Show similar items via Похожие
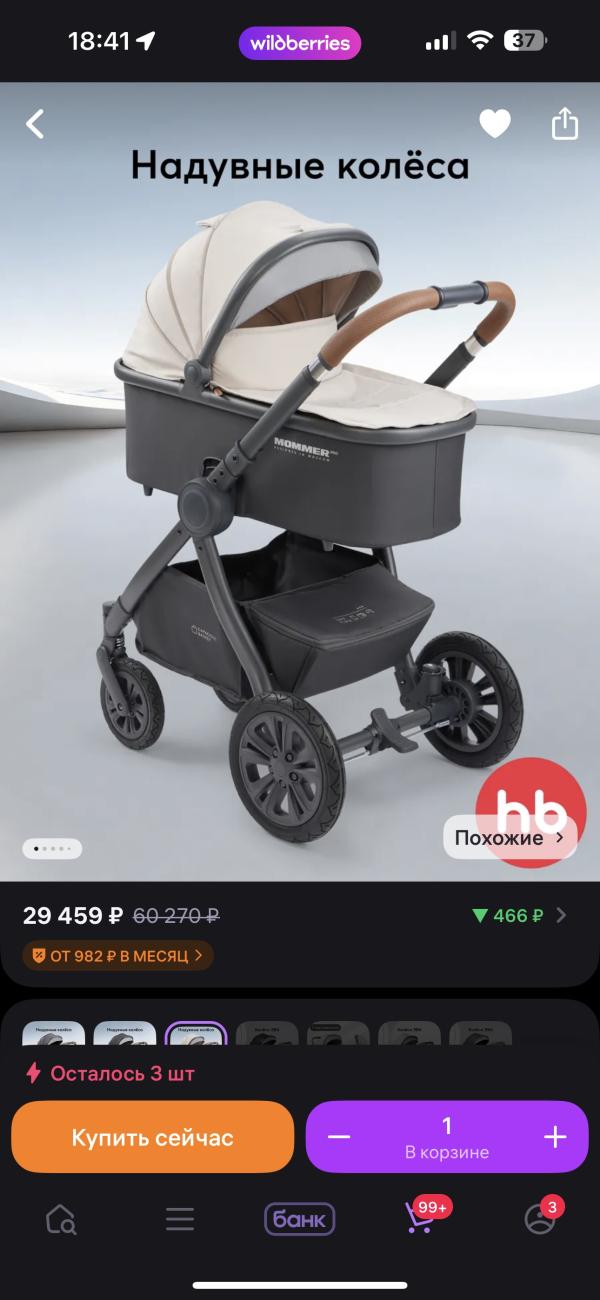Screen dimensions: 600x1300 pos(510,838)
